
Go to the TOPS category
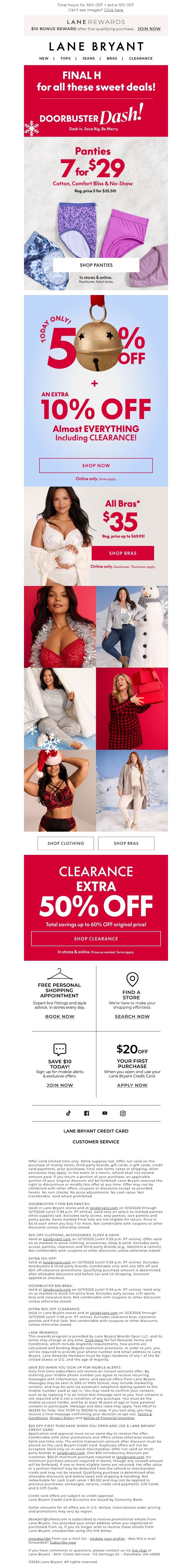pos(65,58)
